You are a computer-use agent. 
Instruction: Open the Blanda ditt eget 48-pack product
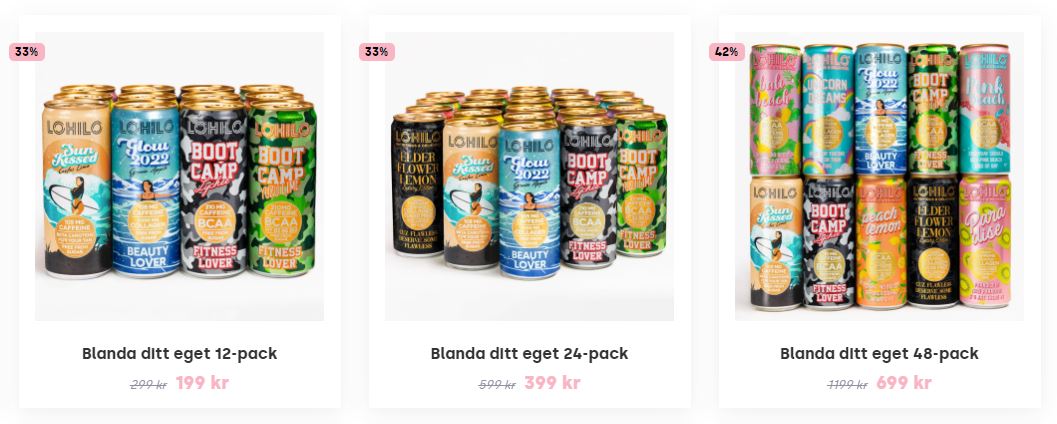pyautogui.click(x=879, y=354)
